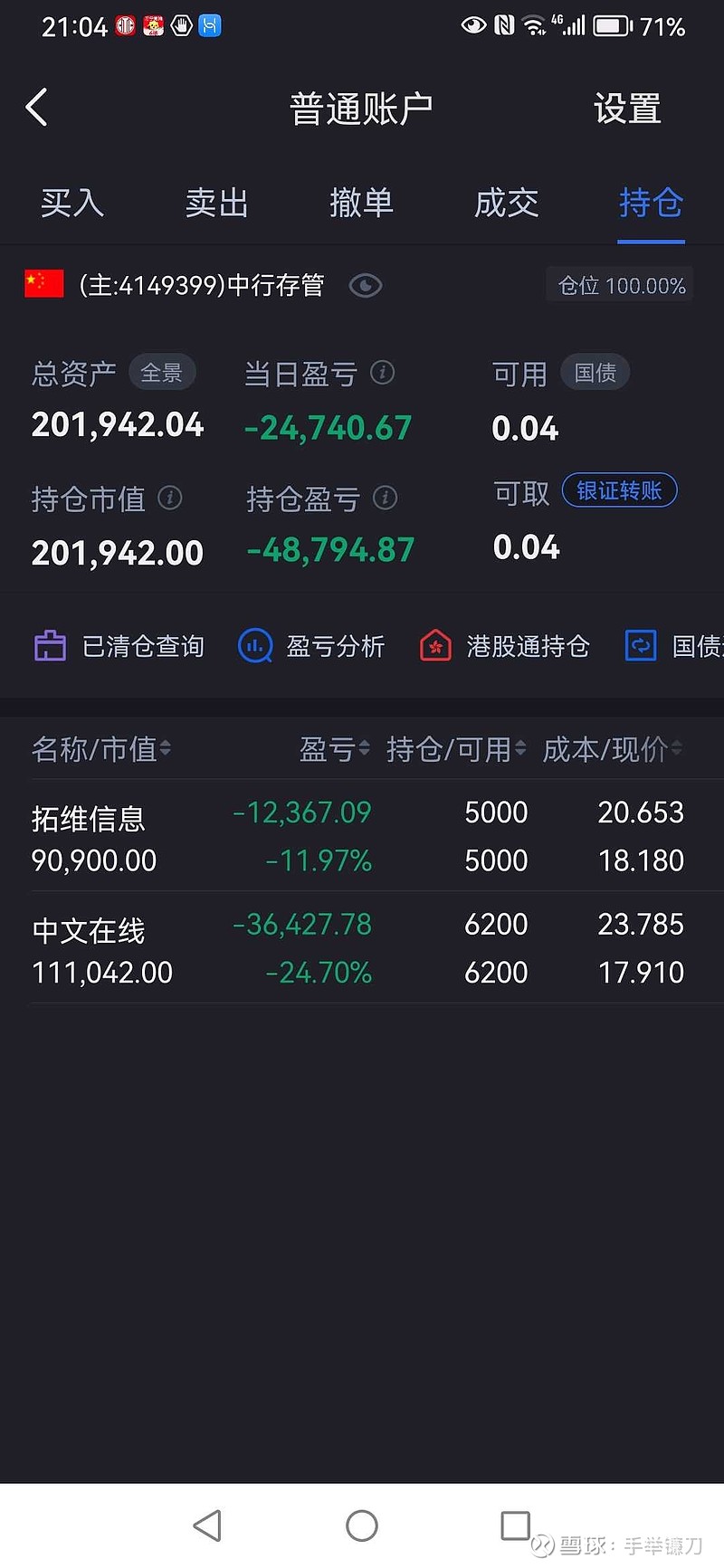
Task: Open the 撤单 tab
Action: pos(362,203)
